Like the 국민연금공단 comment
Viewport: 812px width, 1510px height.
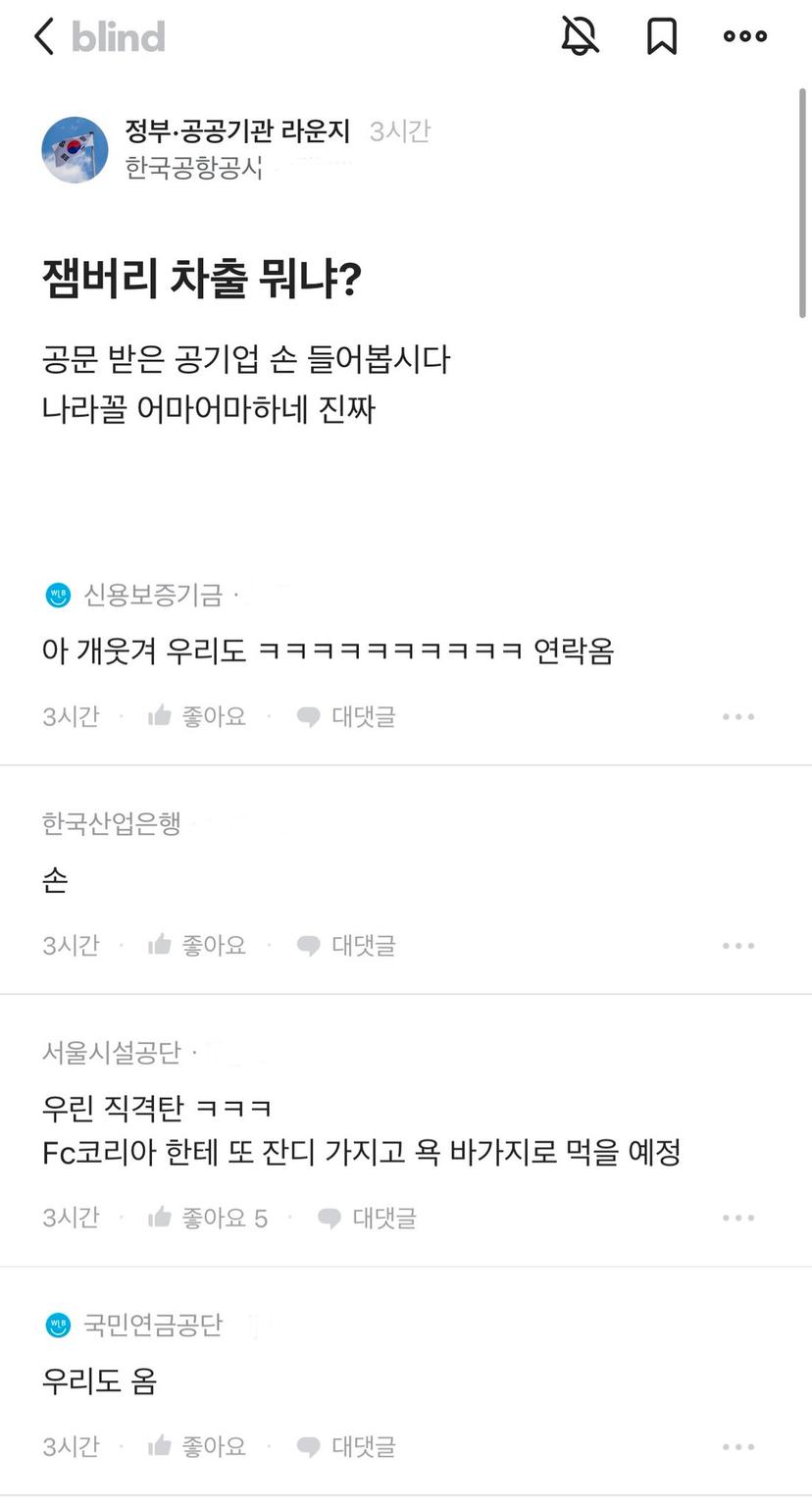tap(196, 1446)
